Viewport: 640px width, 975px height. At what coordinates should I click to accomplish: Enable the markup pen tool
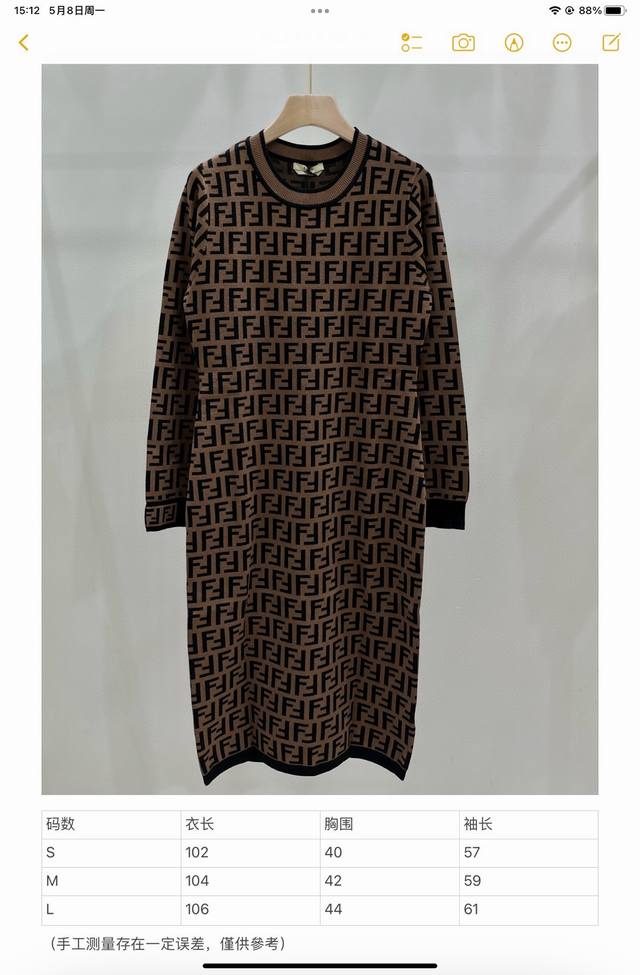click(x=514, y=43)
